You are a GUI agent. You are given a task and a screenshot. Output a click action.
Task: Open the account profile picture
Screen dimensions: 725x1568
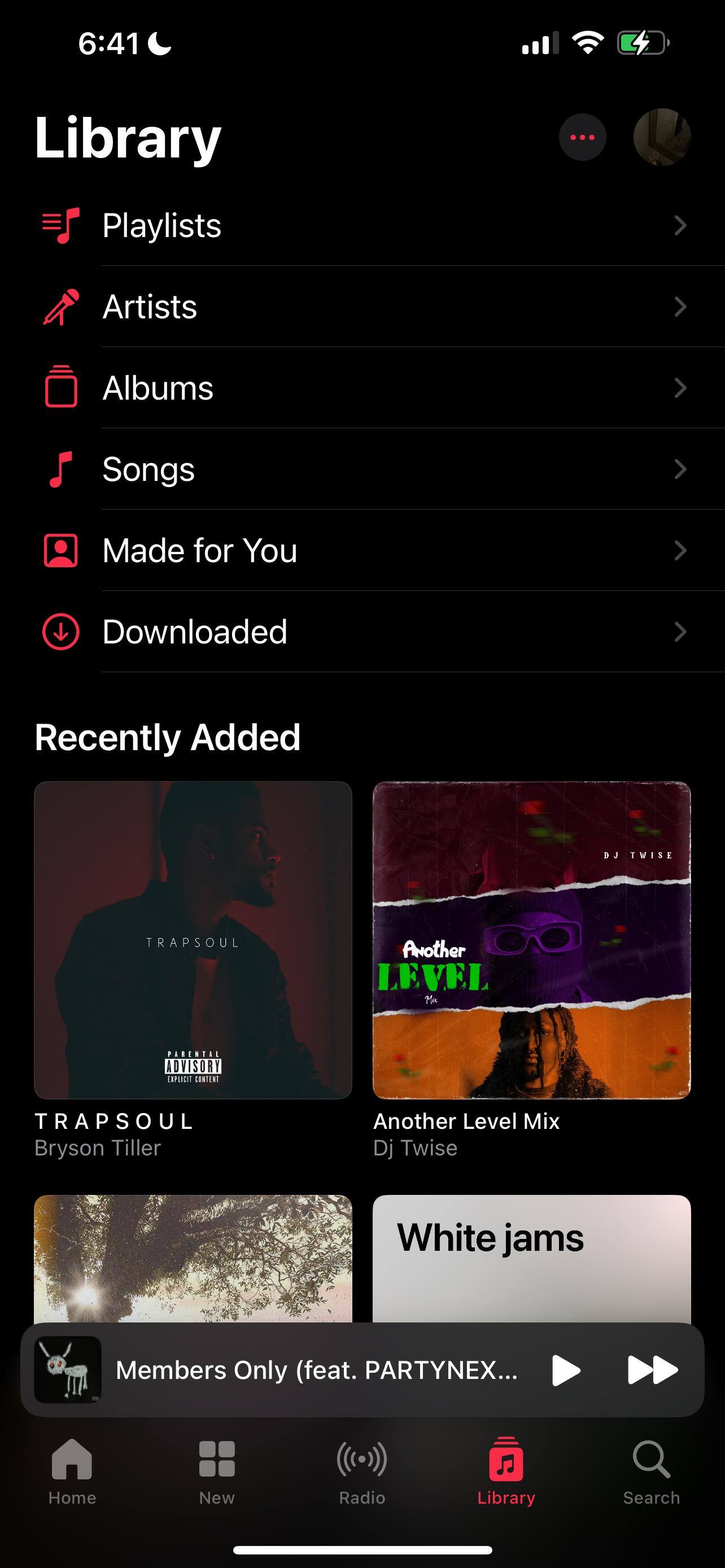(x=662, y=137)
